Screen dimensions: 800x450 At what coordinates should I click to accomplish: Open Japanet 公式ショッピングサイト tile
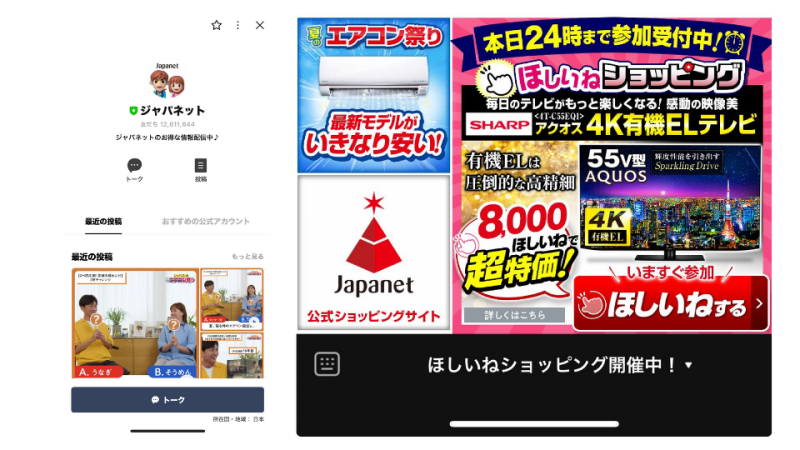pos(373,253)
